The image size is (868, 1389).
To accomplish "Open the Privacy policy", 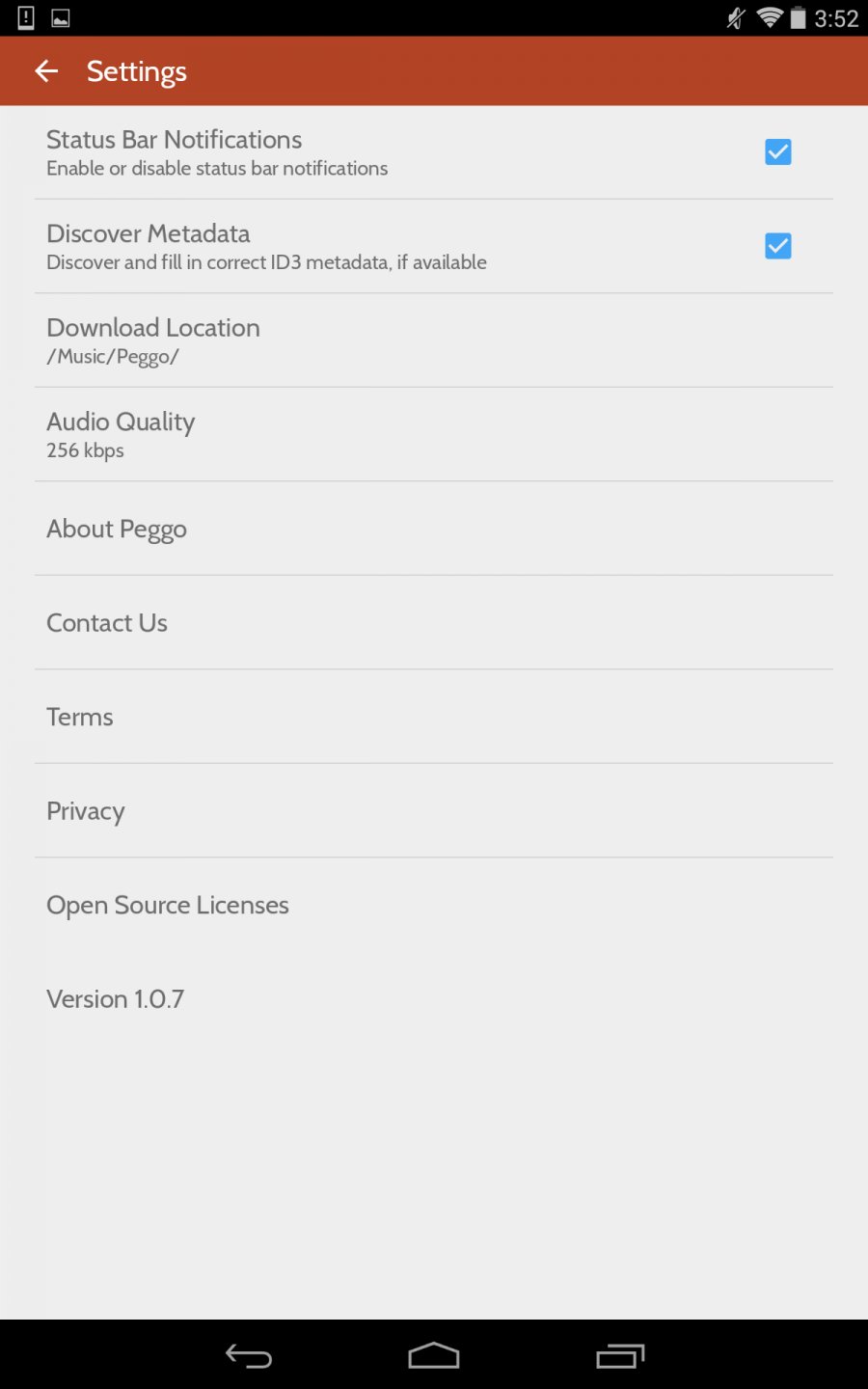I will coord(434,811).
